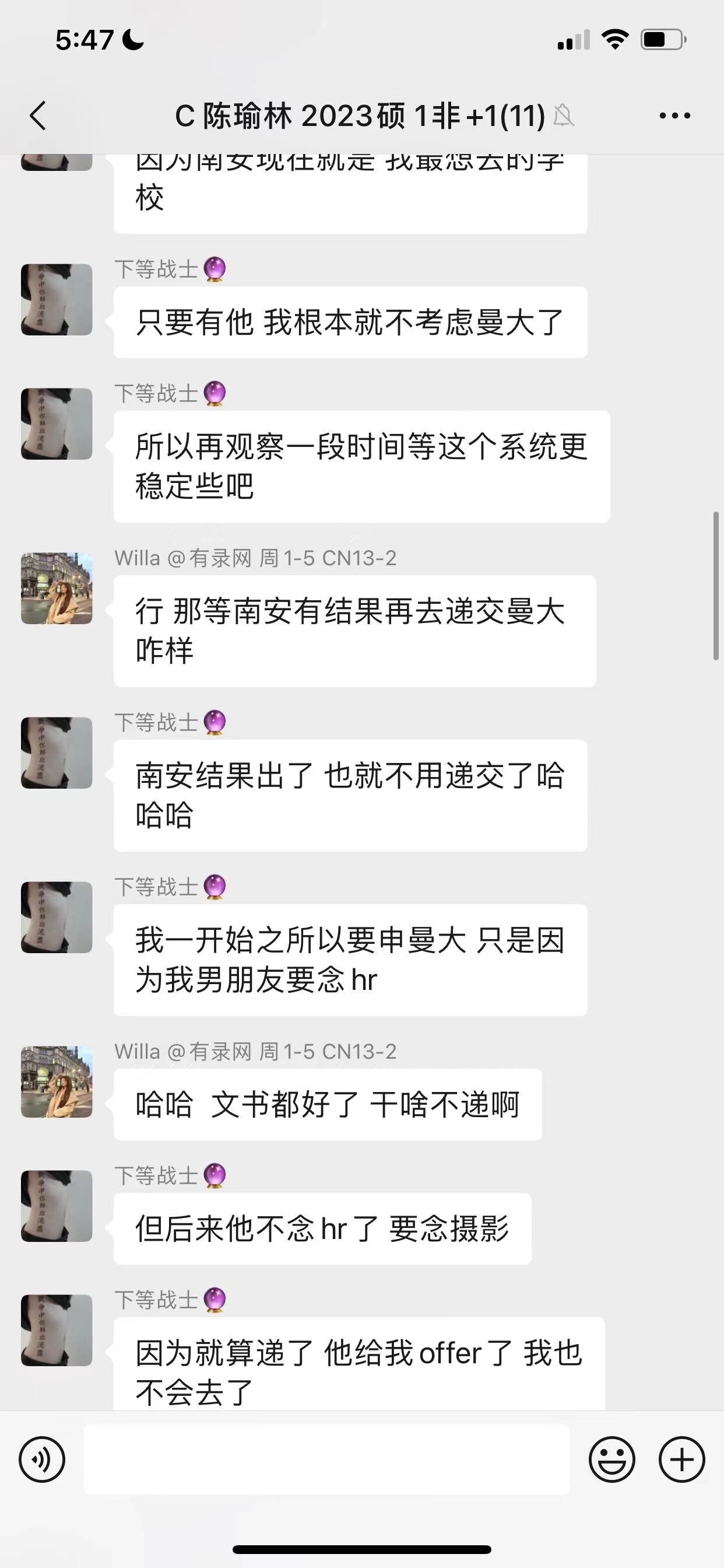View profile of sender of '只要有他' message
The width and height of the screenshot is (724, 1568).
[x=57, y=299]
